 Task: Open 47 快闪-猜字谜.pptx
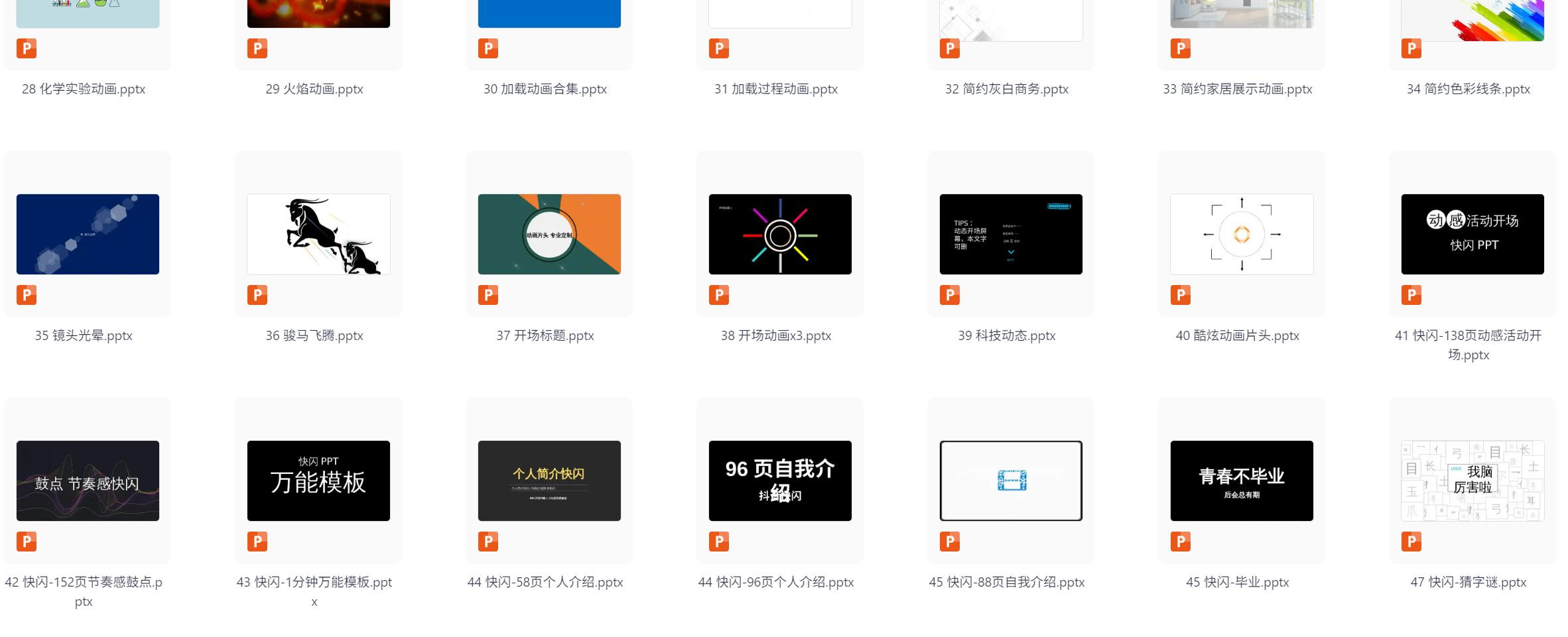point(1472,481)
